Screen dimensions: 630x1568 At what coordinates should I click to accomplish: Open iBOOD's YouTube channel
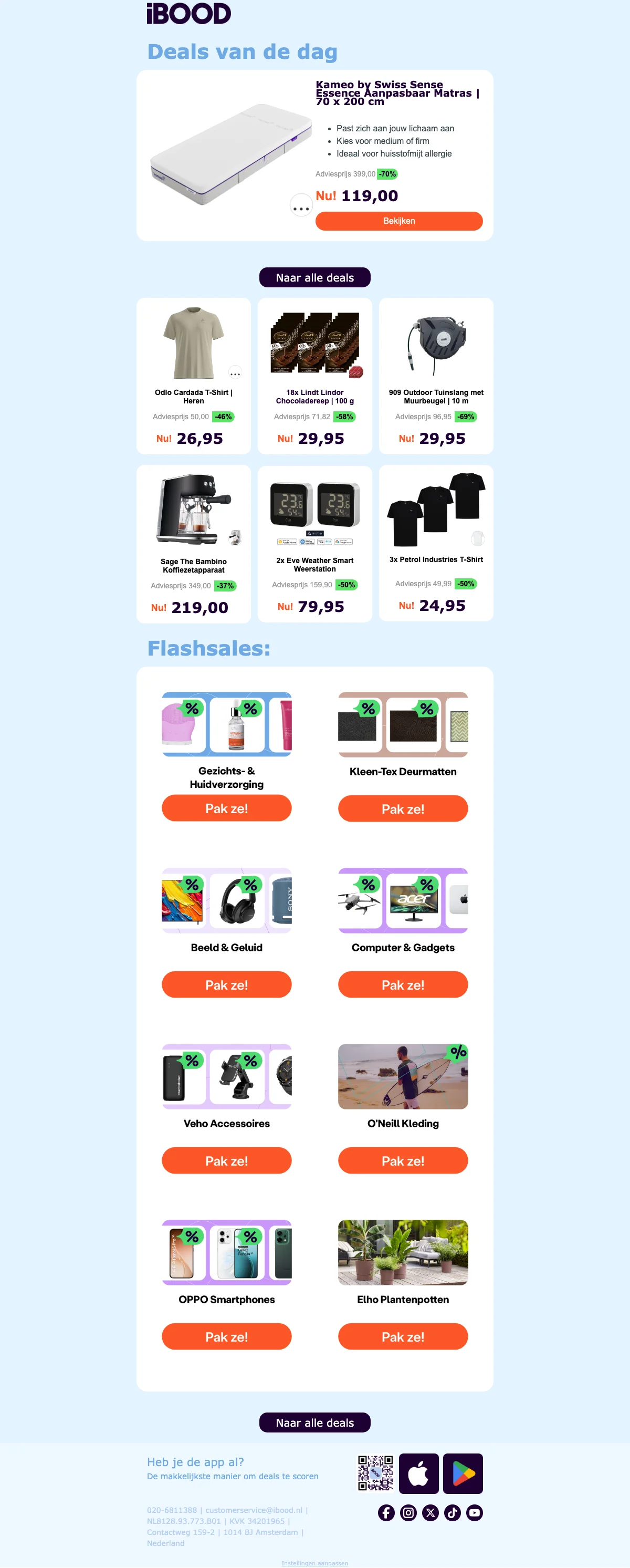(474, 1513)
